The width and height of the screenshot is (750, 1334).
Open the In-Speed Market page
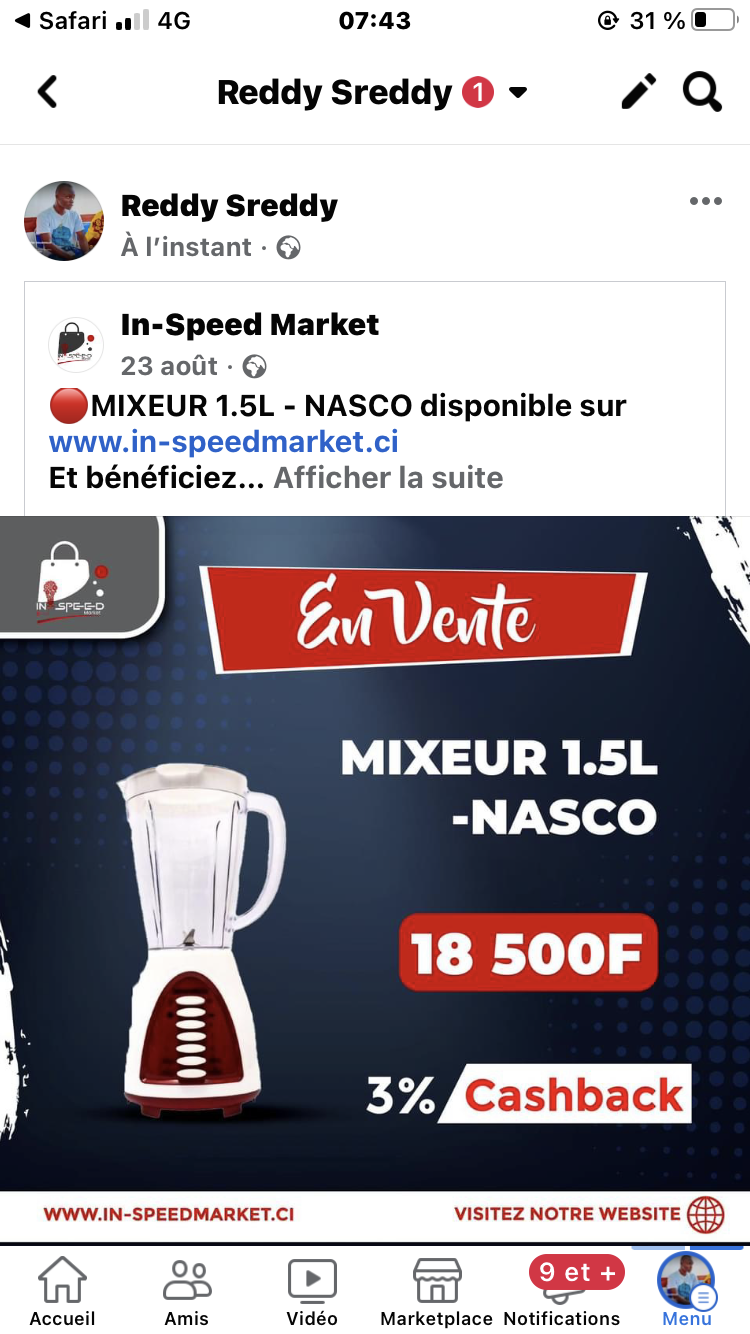[250, 324]
